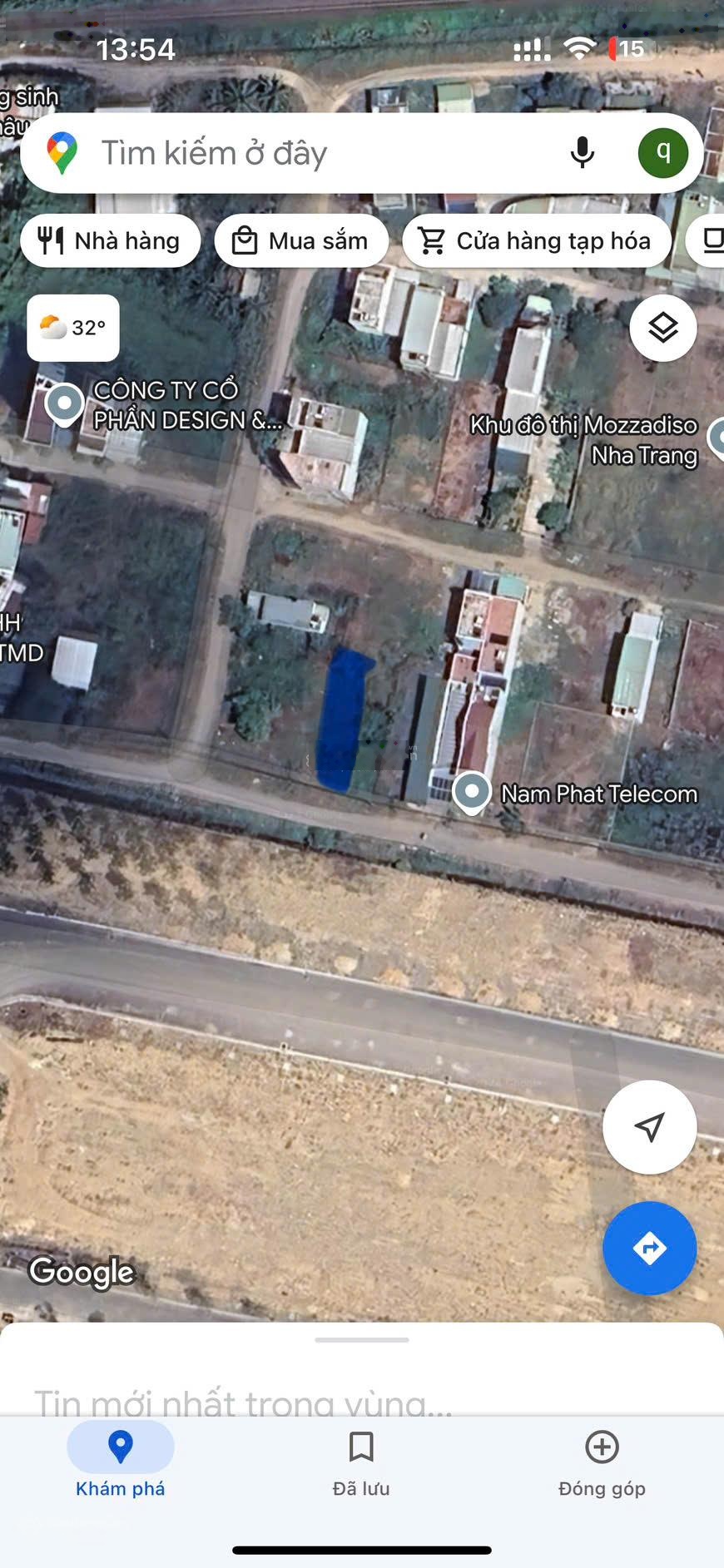Open the account profile avatar
Image resolution: width=724 pixels, height=1568 pixels.
[662, 153]
